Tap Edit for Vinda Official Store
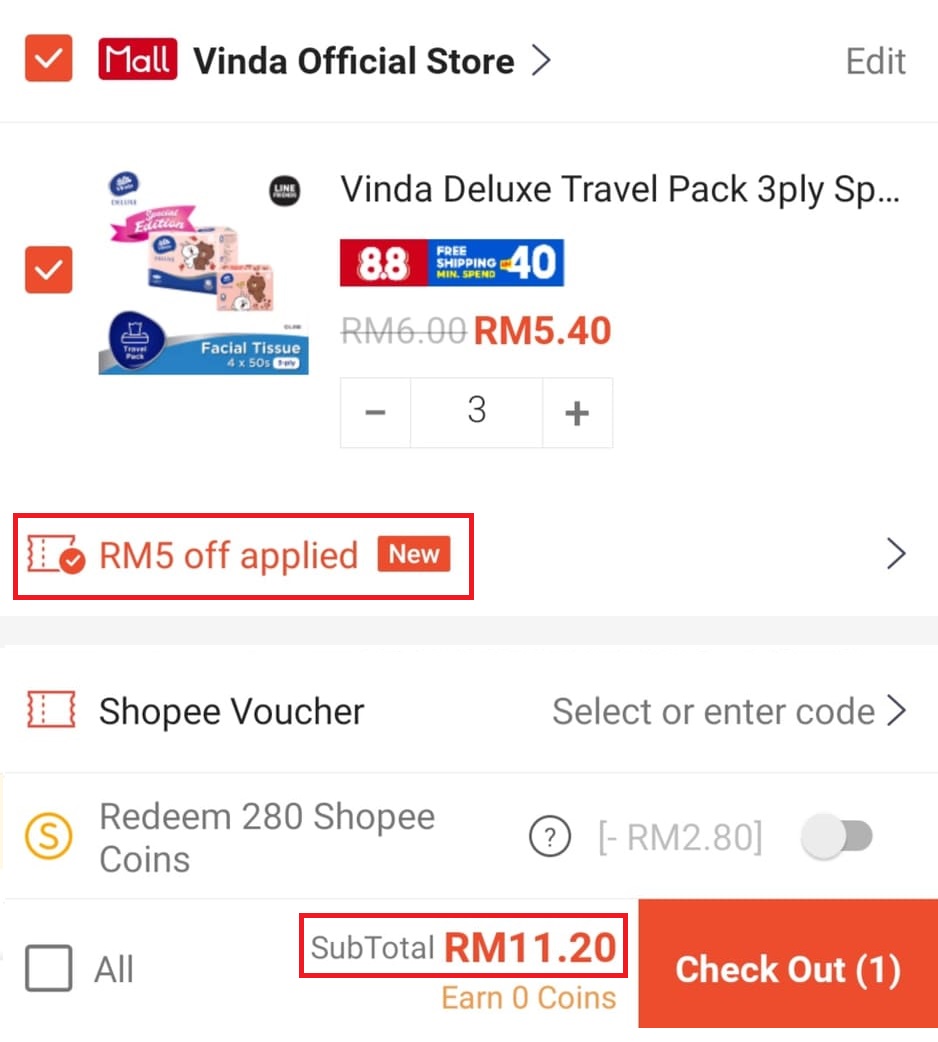938x1042 pixels. (x=875, y=61)
